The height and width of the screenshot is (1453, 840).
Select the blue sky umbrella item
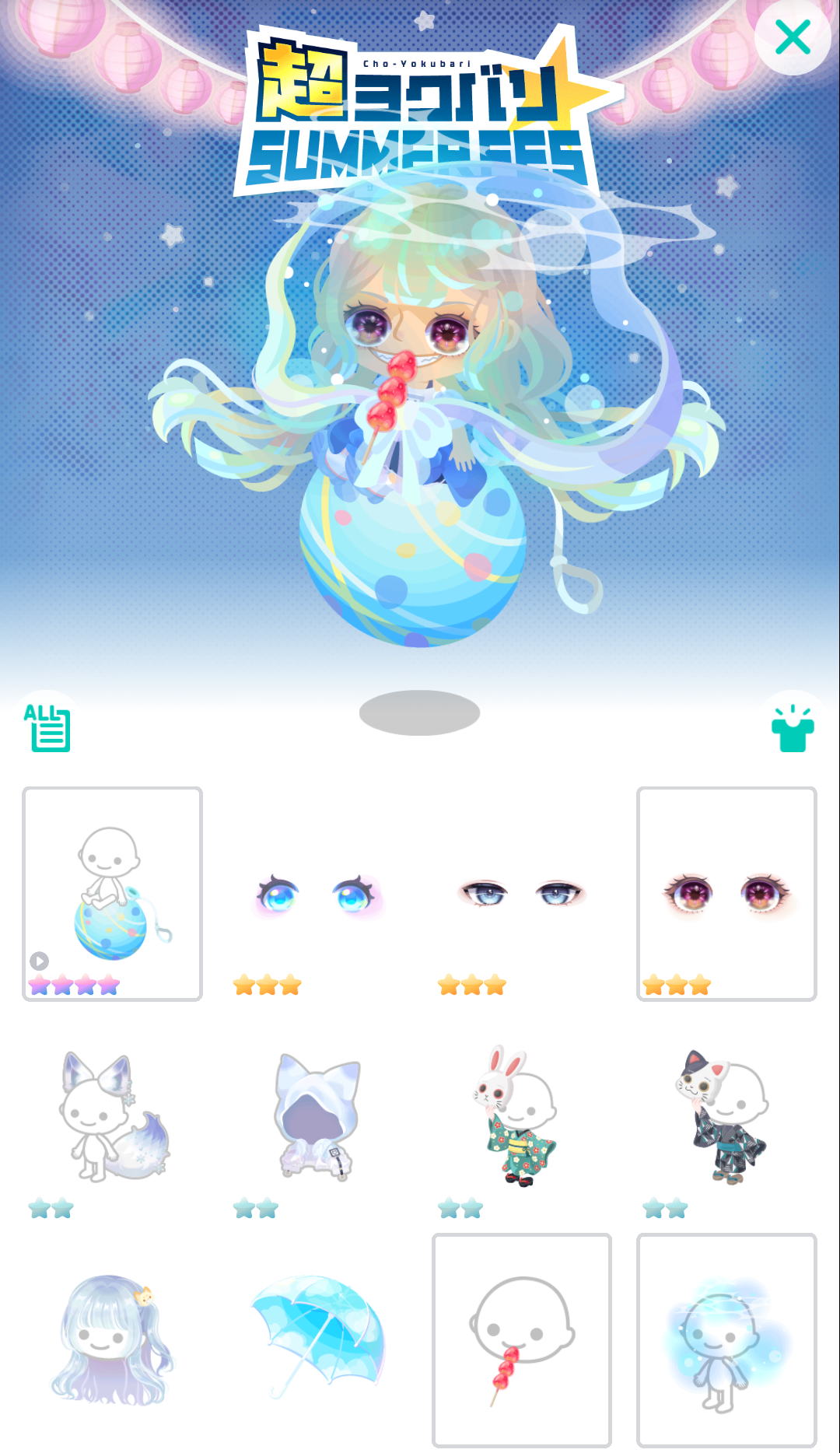pos(317,1336)
